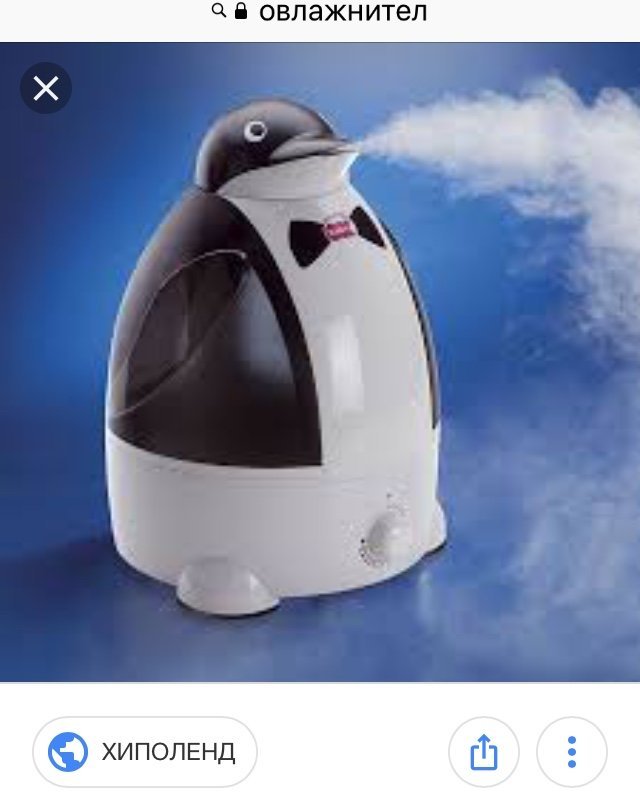
Task: Tap the search address bar
Action: [x=320, y=12]
